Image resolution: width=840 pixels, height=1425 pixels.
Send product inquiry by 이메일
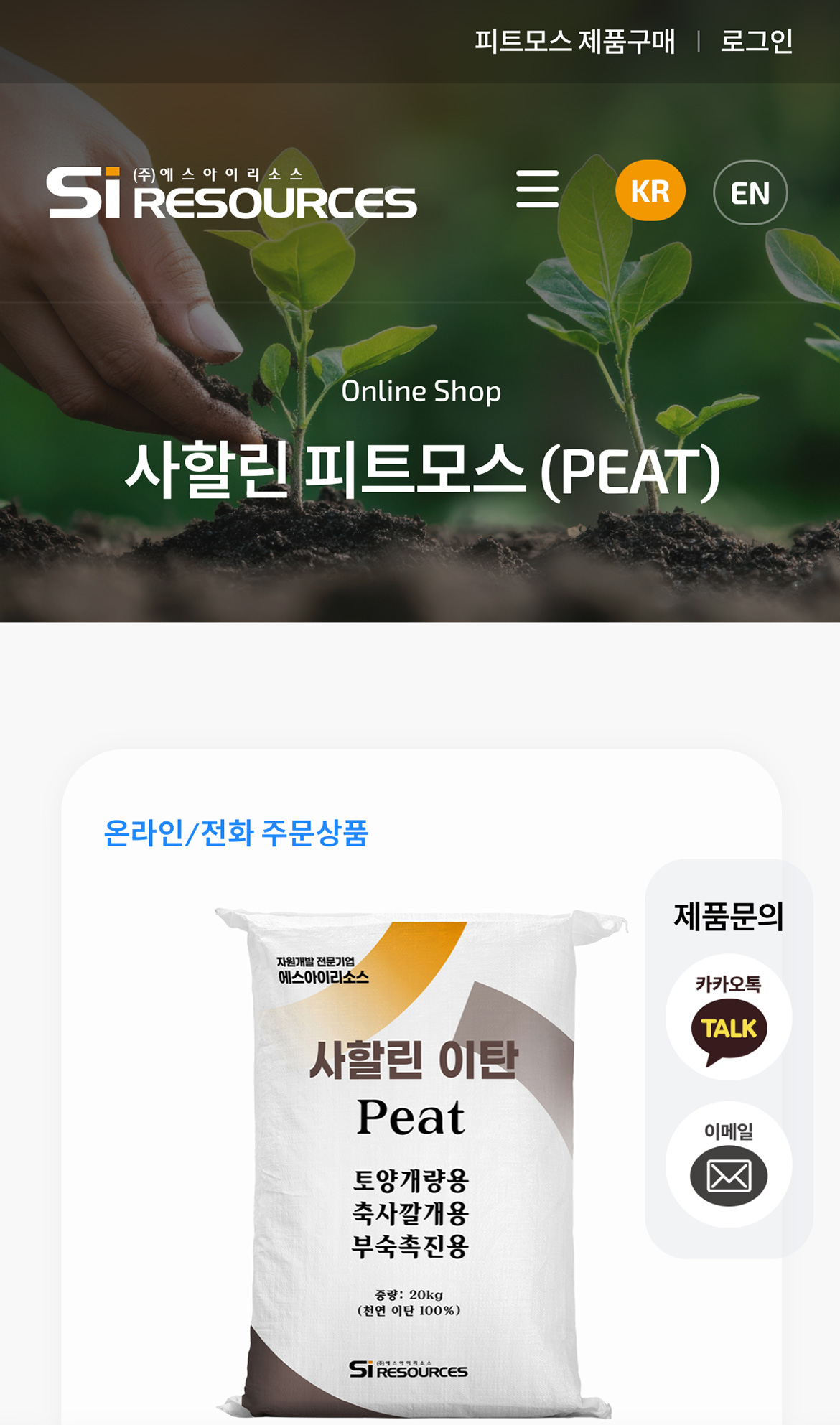click(x=728, y=1164)
